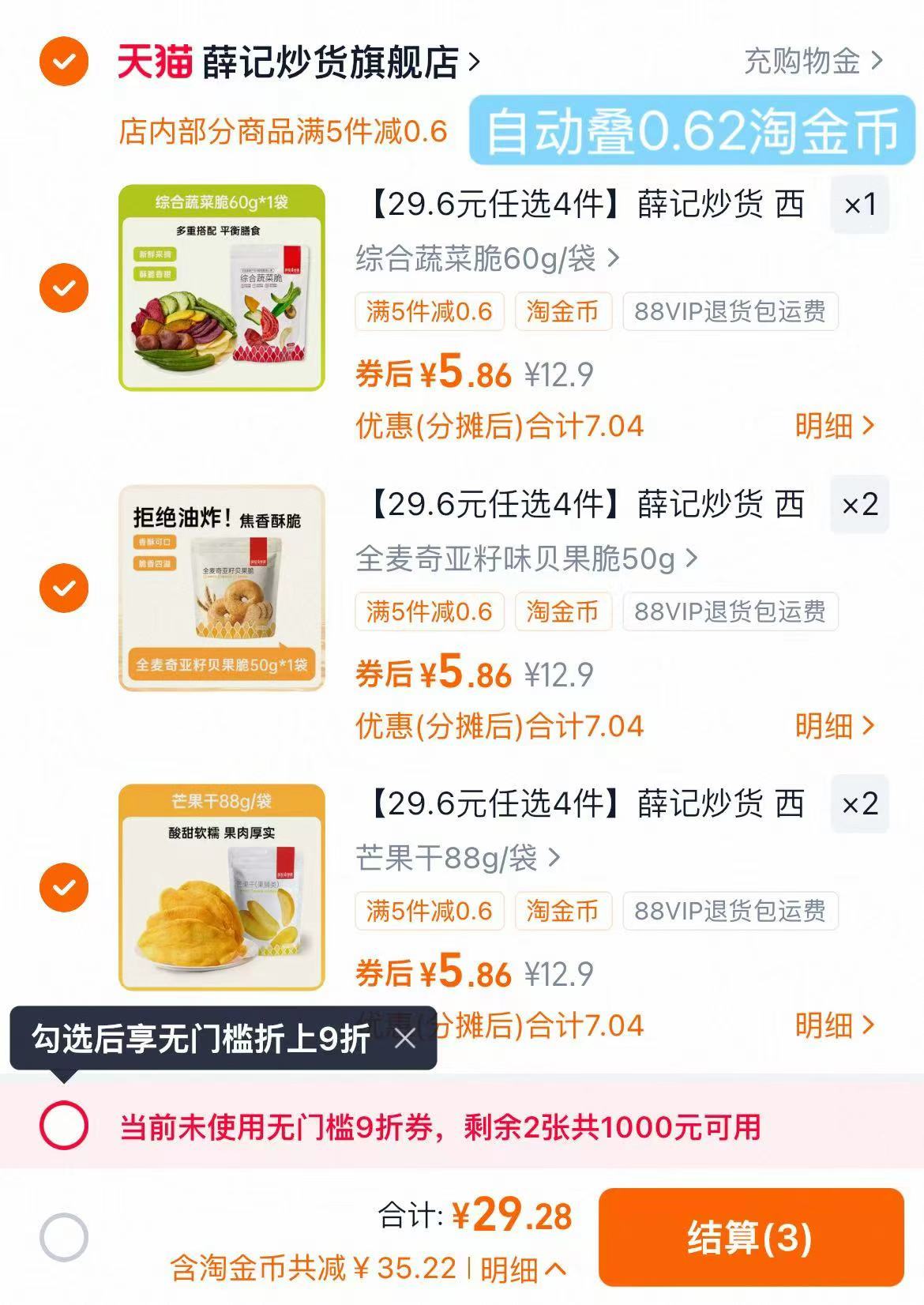
Task: Click the ×2 quantity badge on 贝果脆
Action: (861, 506)
